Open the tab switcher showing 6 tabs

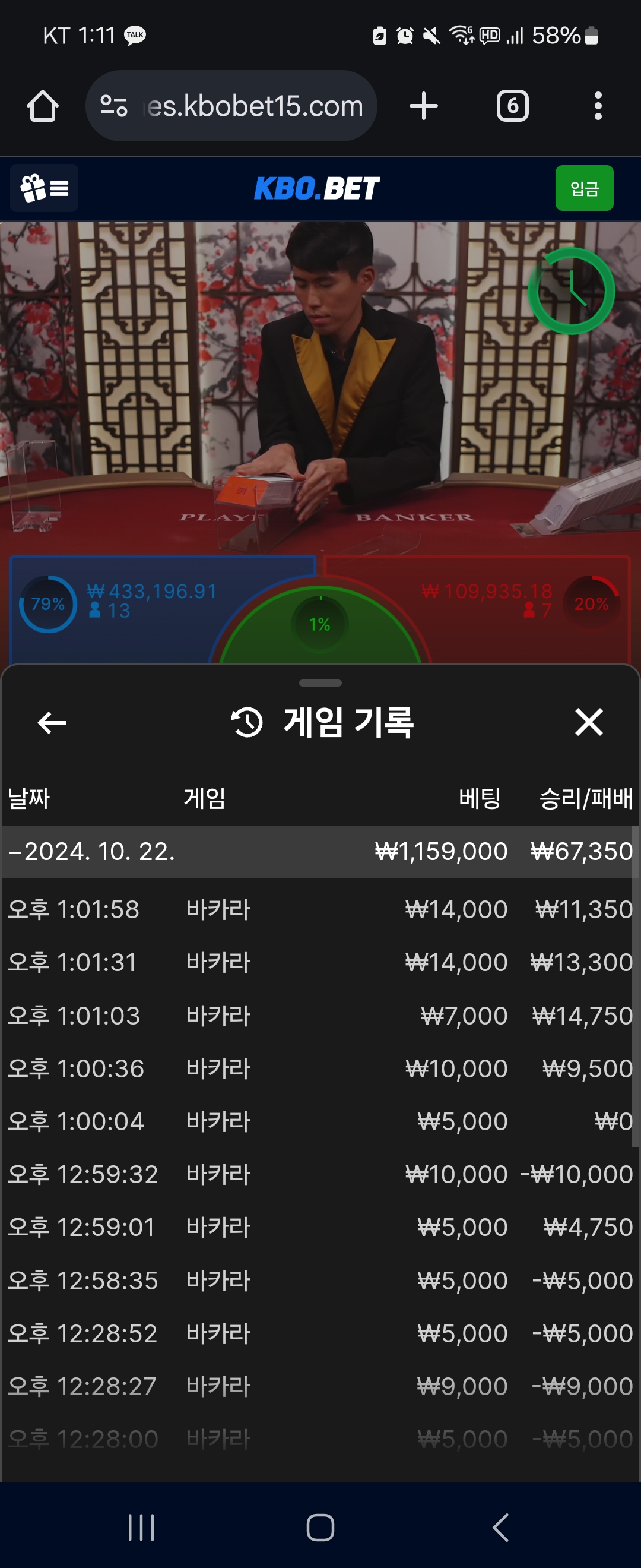[512, 106]
